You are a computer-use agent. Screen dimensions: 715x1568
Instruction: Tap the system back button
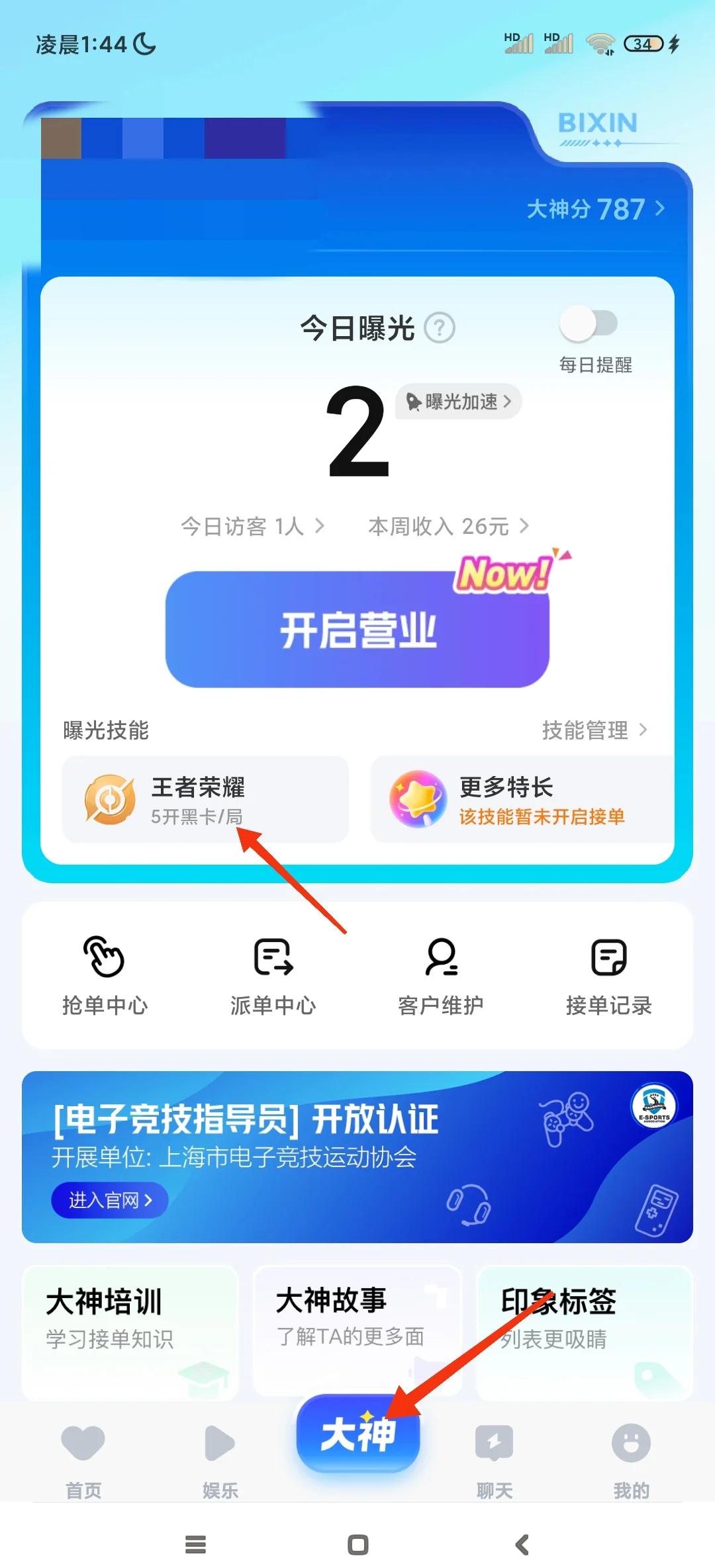click(522, 1545)
